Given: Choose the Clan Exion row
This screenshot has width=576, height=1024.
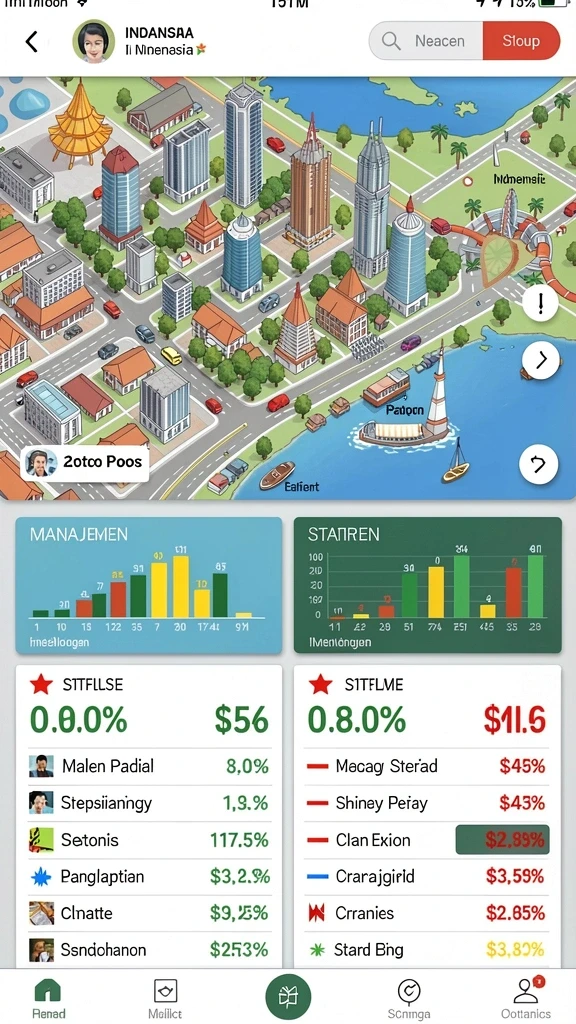Looking at the screenshot, I should 427,840.
